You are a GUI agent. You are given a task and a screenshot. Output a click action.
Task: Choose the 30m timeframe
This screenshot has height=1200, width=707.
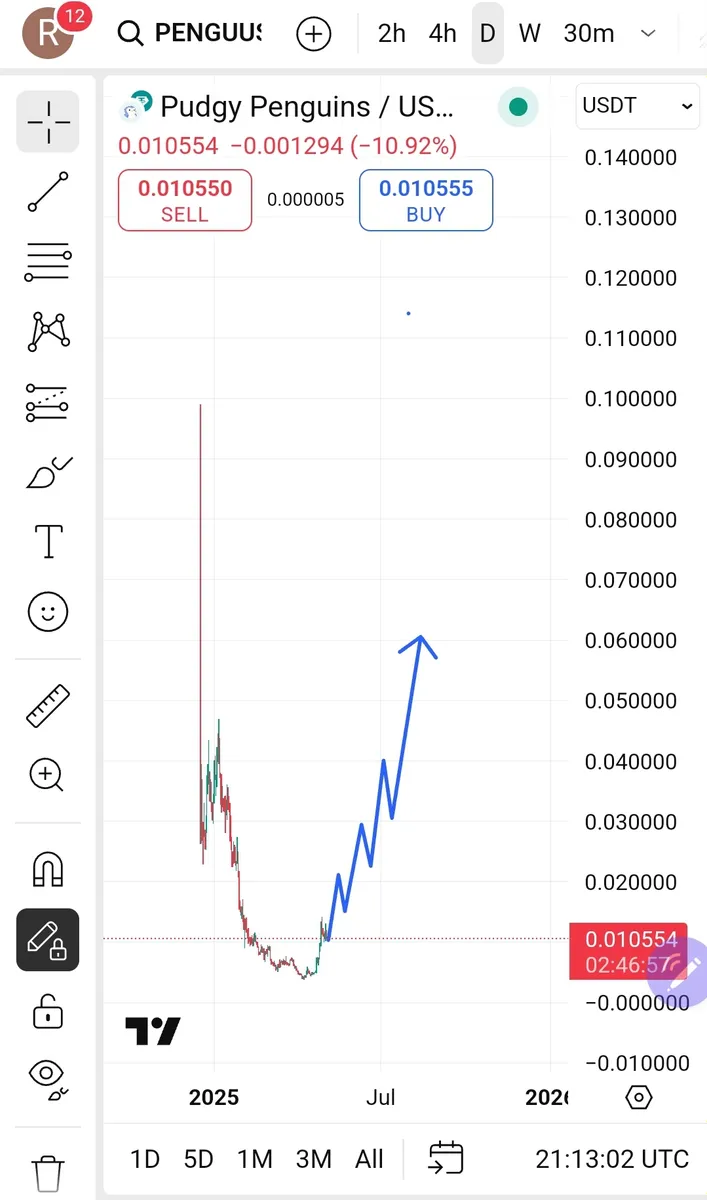point(589,33)
